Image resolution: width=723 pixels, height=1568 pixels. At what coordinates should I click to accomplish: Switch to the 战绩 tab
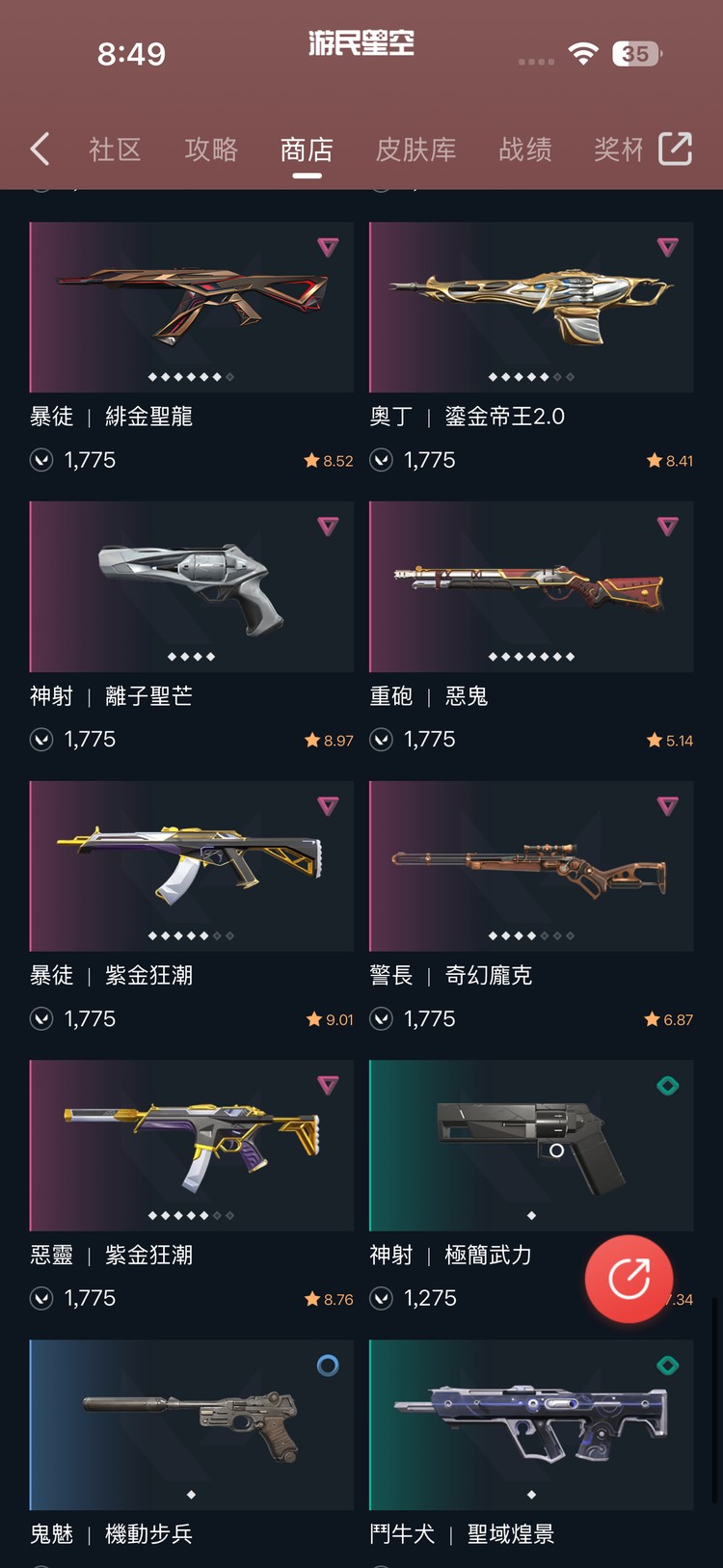(x=525, y=149)
